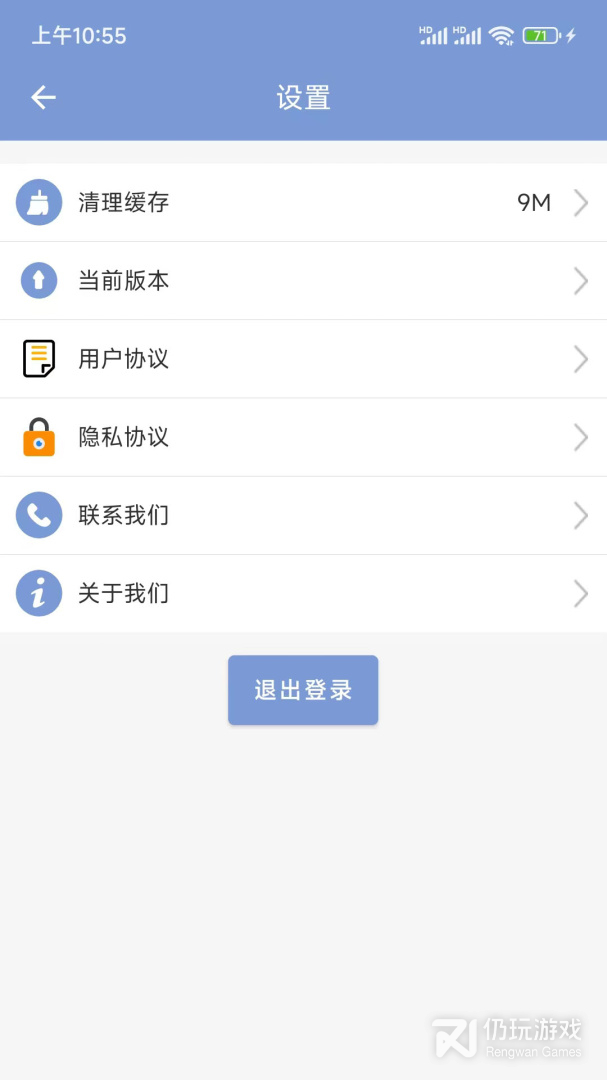The width and height of the screenshot is (607, 1080).
Task: Go back using the top-left arrow
Action: coord(43,97)
